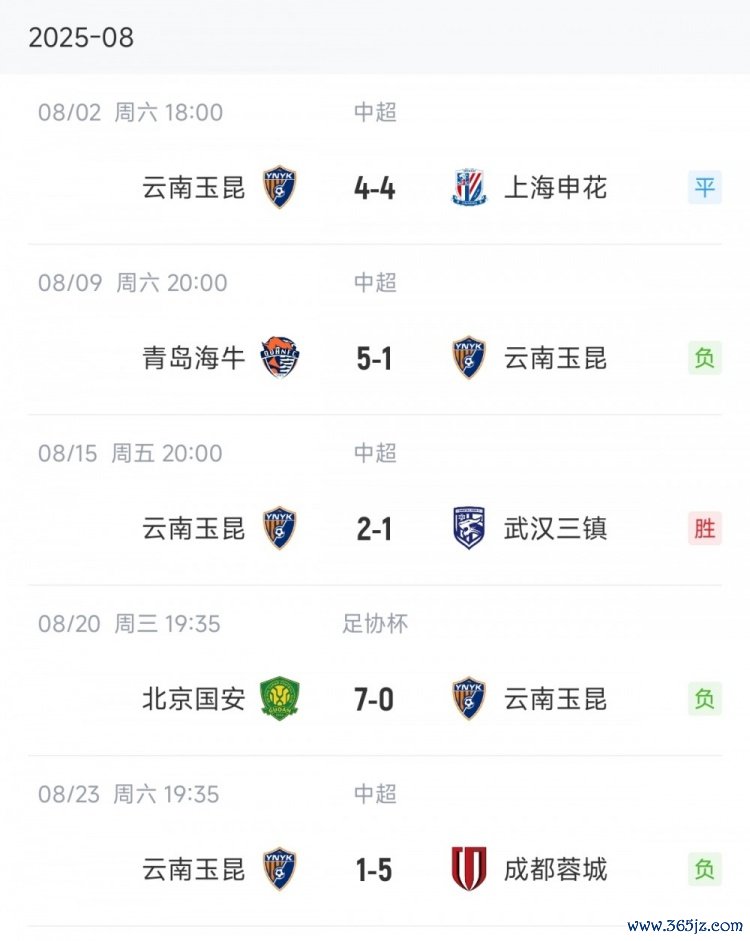Select the 北京国安 7-0 足协杯 match
The image size is (750, 941).
[x=375, y=698]
